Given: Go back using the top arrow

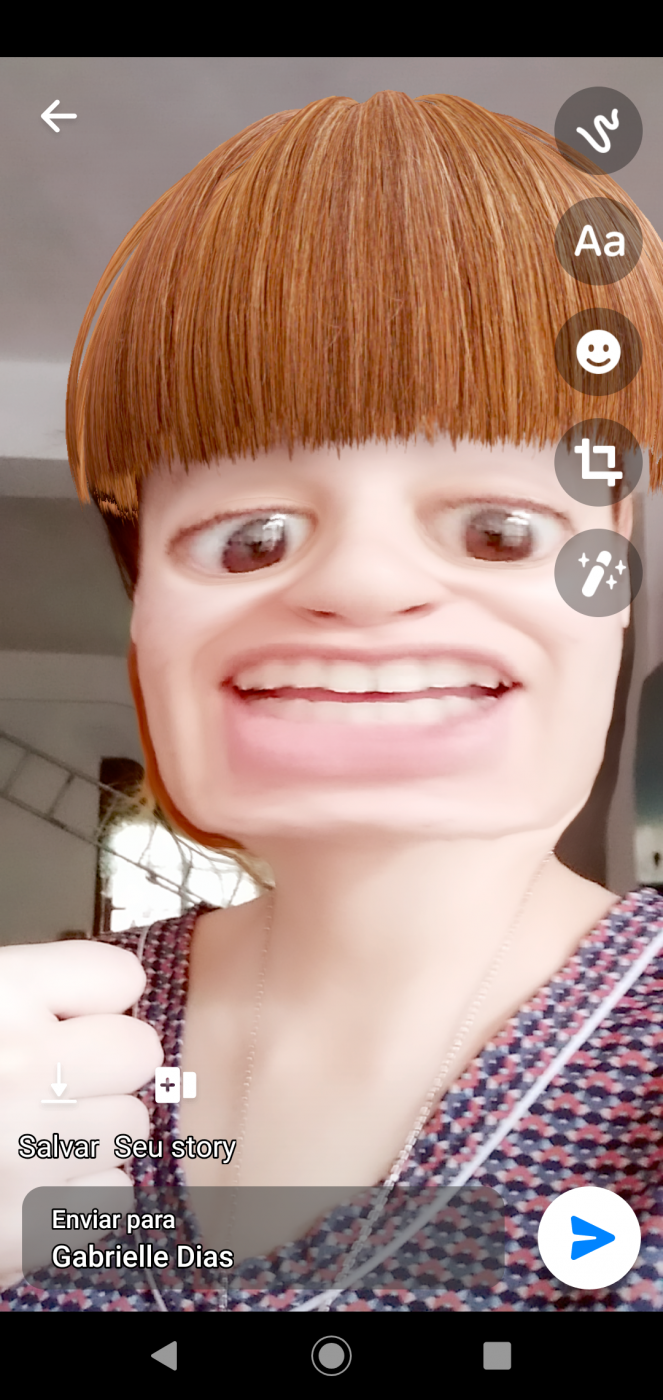Looking at the screenshot, I should (x=58, y=117).
